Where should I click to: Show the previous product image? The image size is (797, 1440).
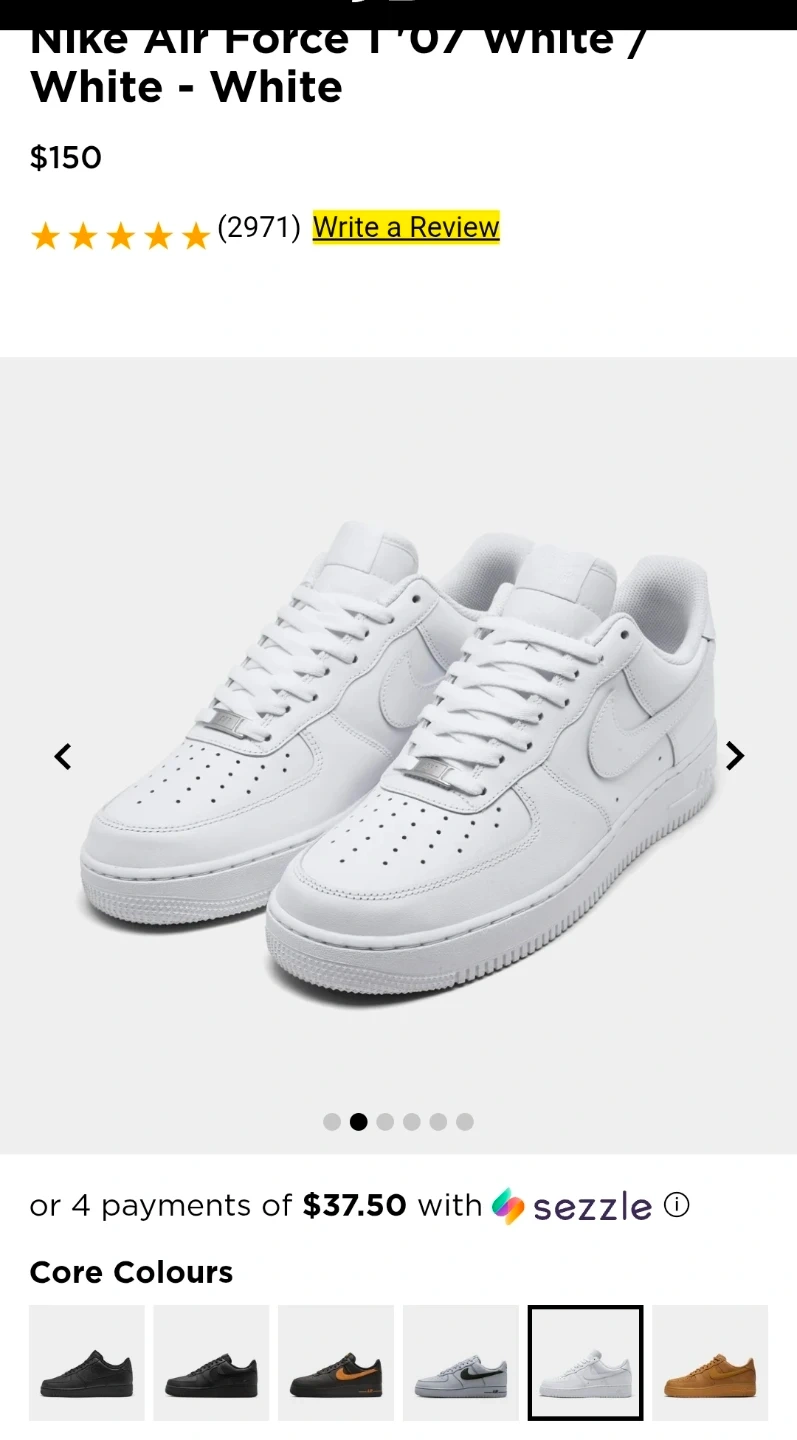click(63, 757)
